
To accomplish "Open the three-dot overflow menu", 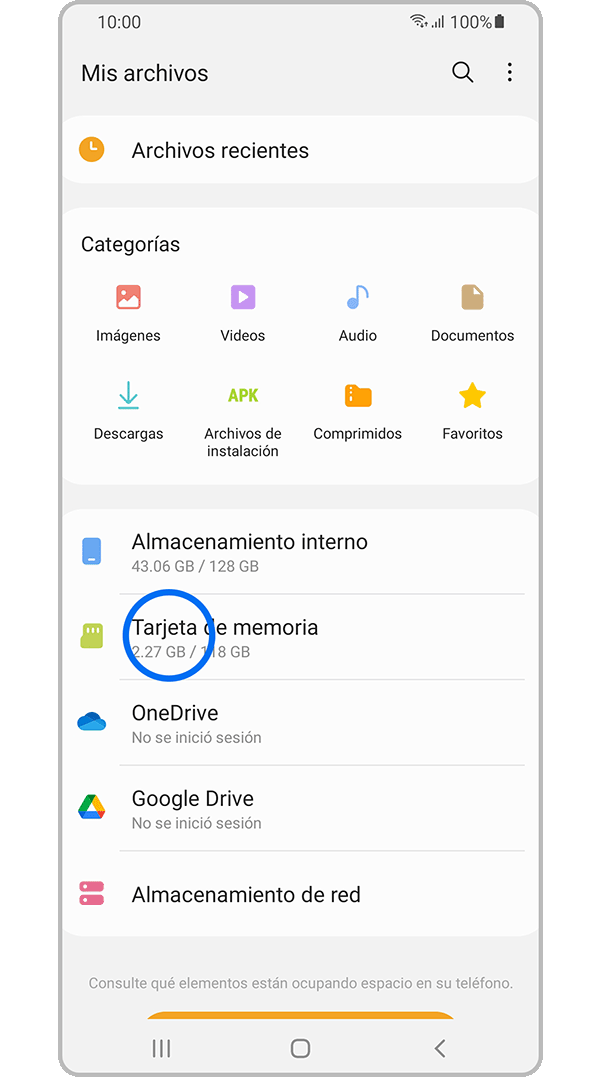I will tap(510, 72).
